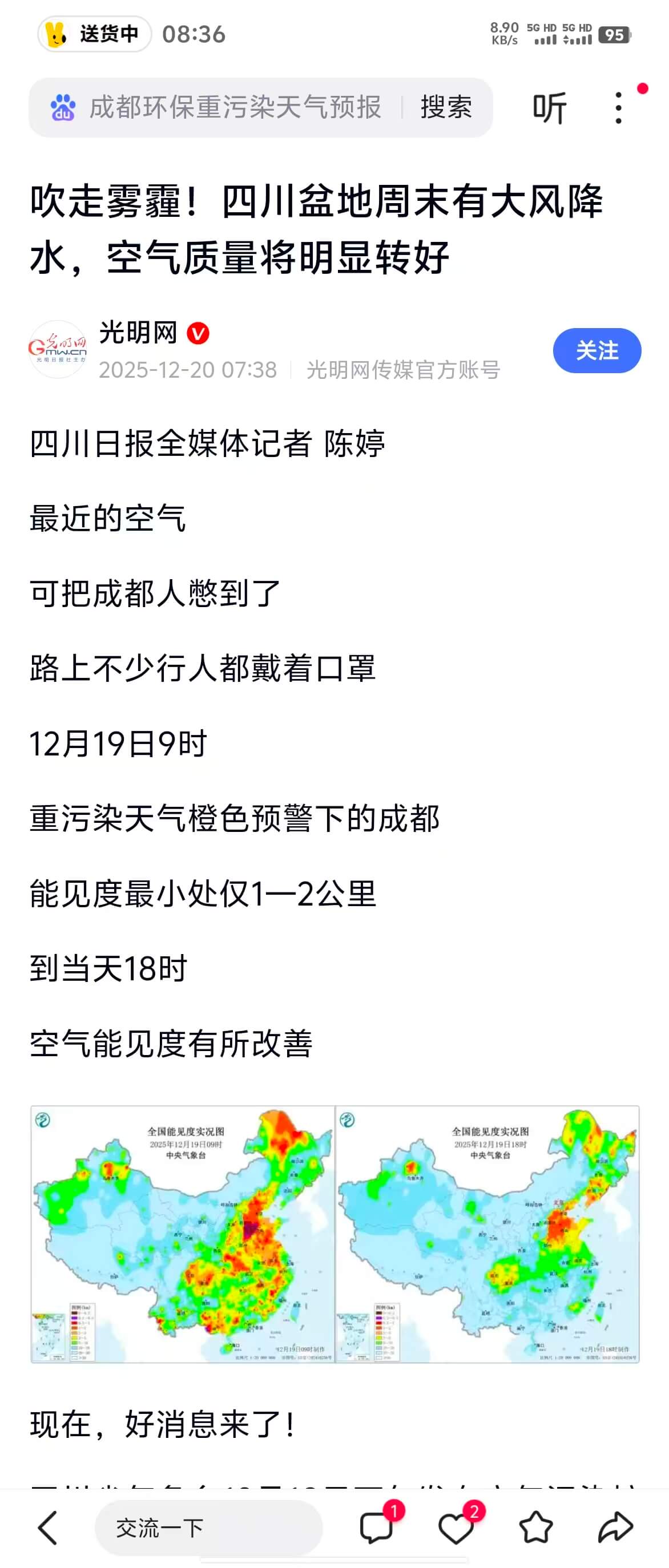Tap the search box with suggested query

(x=235, y=108)
